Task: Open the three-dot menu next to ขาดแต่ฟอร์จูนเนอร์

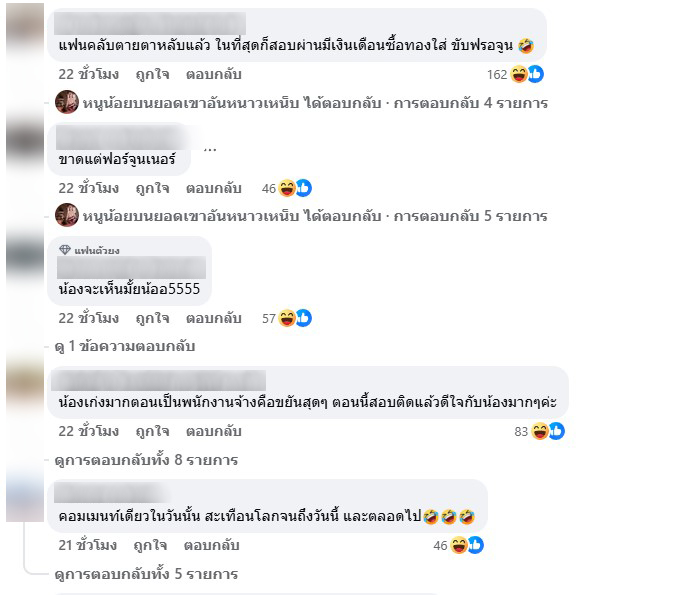Action: pyautogui.click(x=210, y=147)
